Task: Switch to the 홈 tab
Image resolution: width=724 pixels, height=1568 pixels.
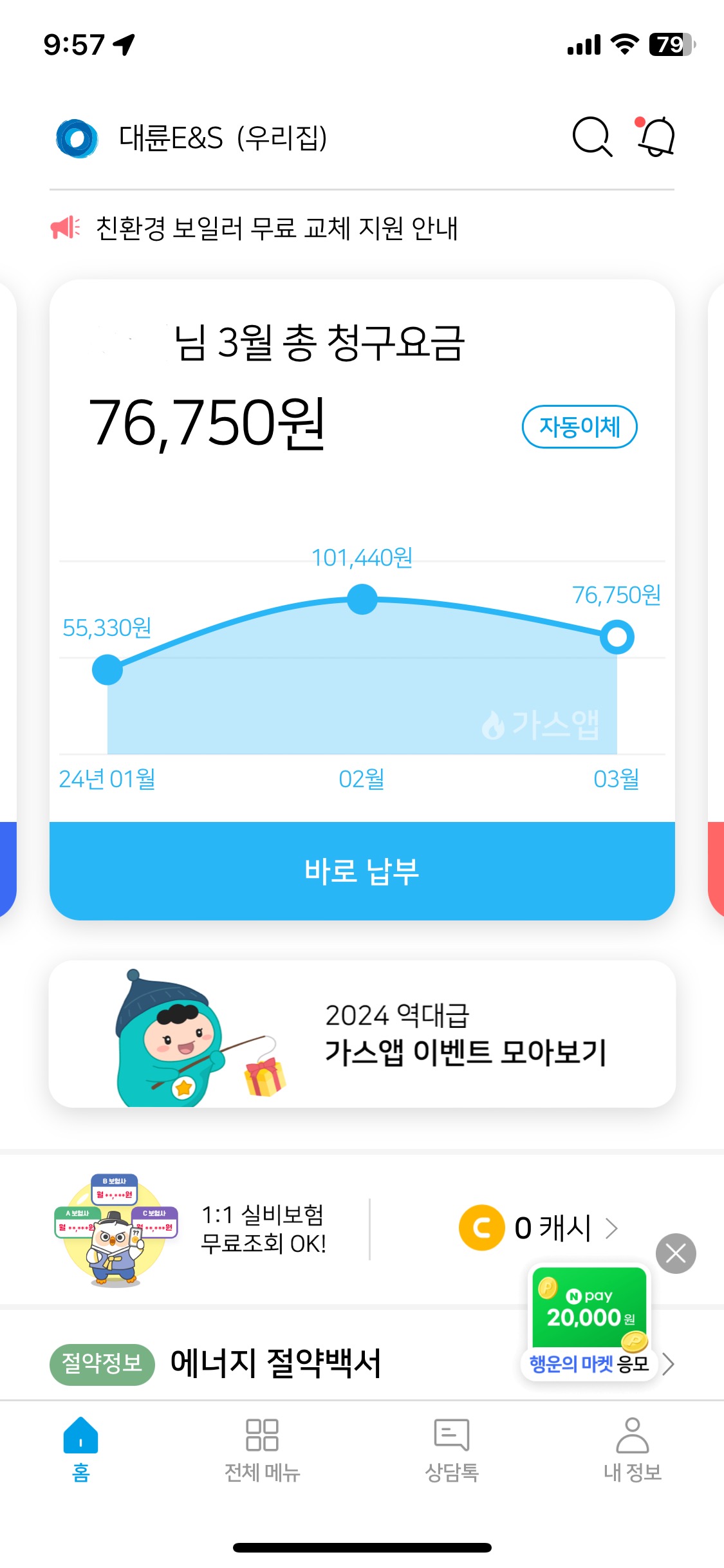Action: (x=80, y=1448)
